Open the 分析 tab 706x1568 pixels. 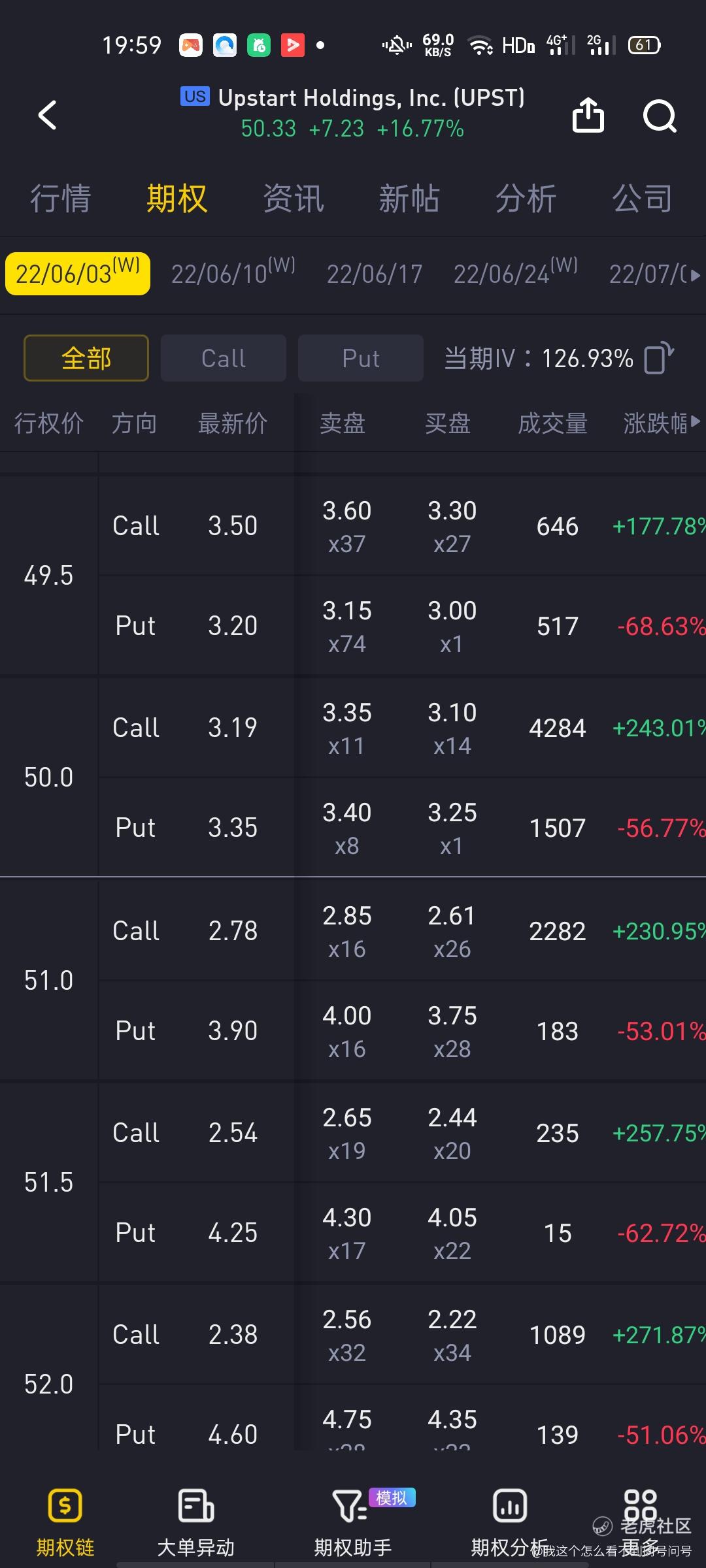click(526, 199)
